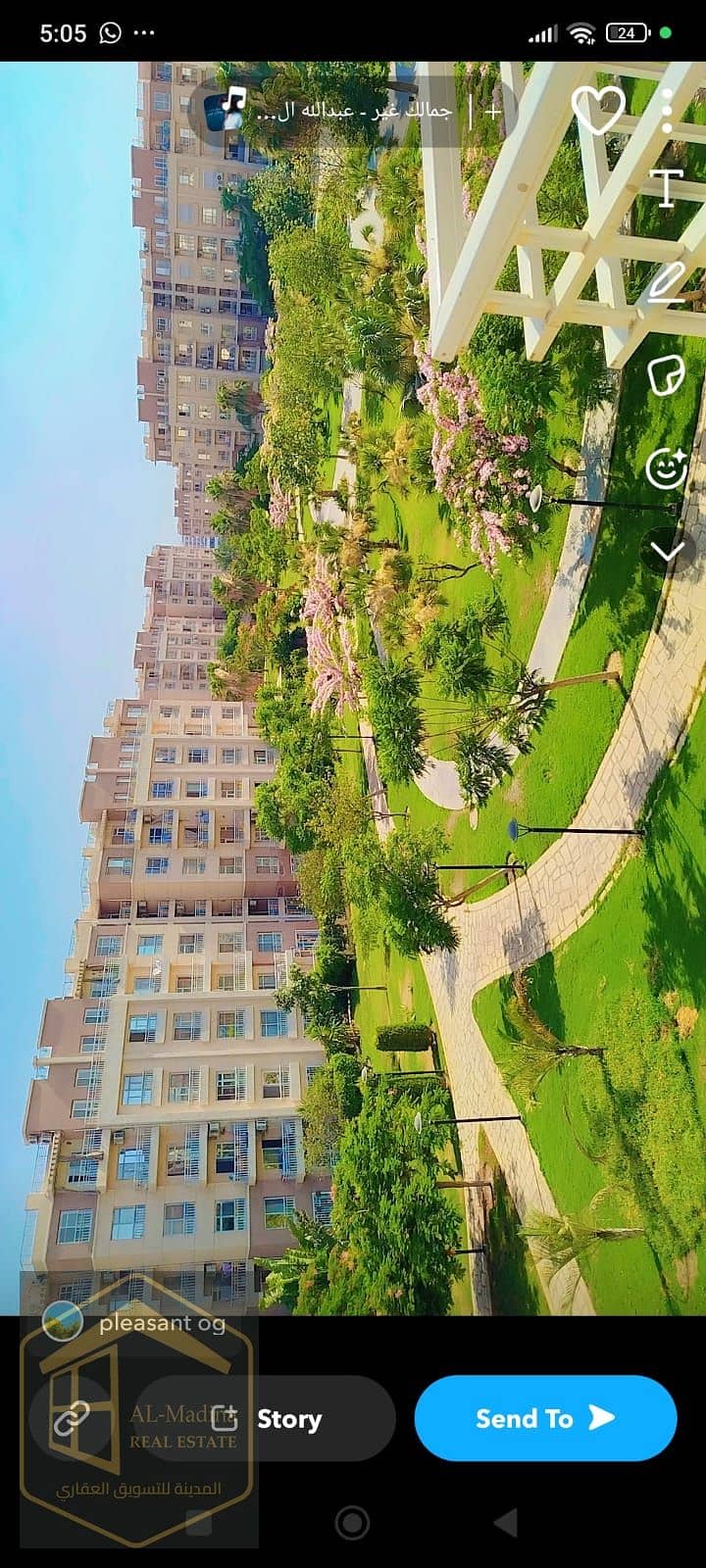
Task: Attach a link with the link icon
Action: pos(72,1418)
